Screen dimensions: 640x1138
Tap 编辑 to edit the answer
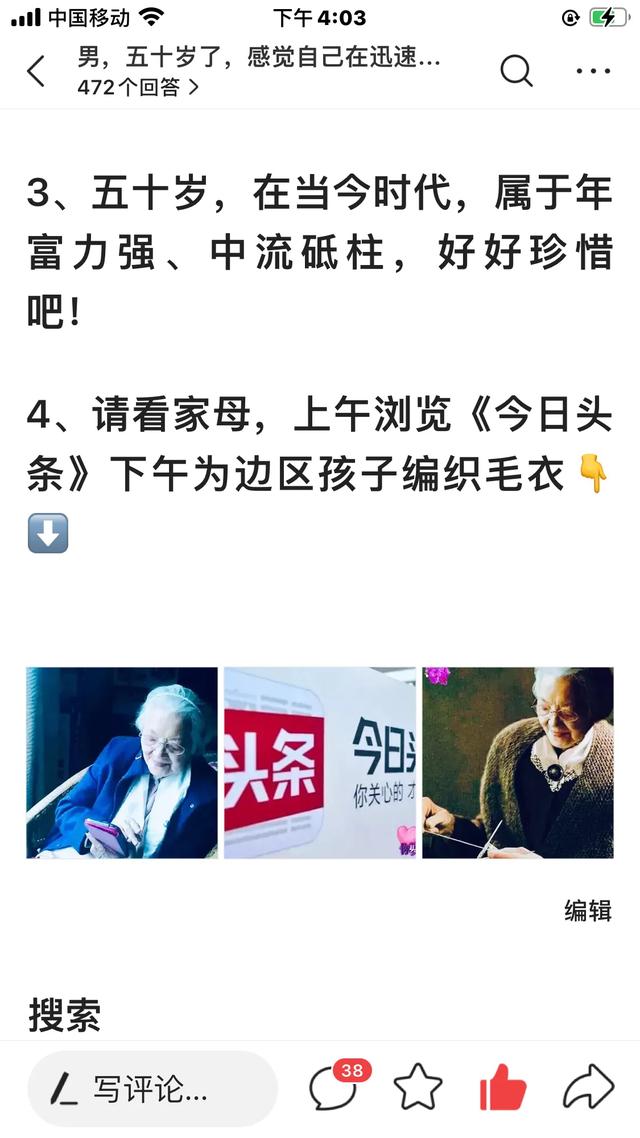588,910
